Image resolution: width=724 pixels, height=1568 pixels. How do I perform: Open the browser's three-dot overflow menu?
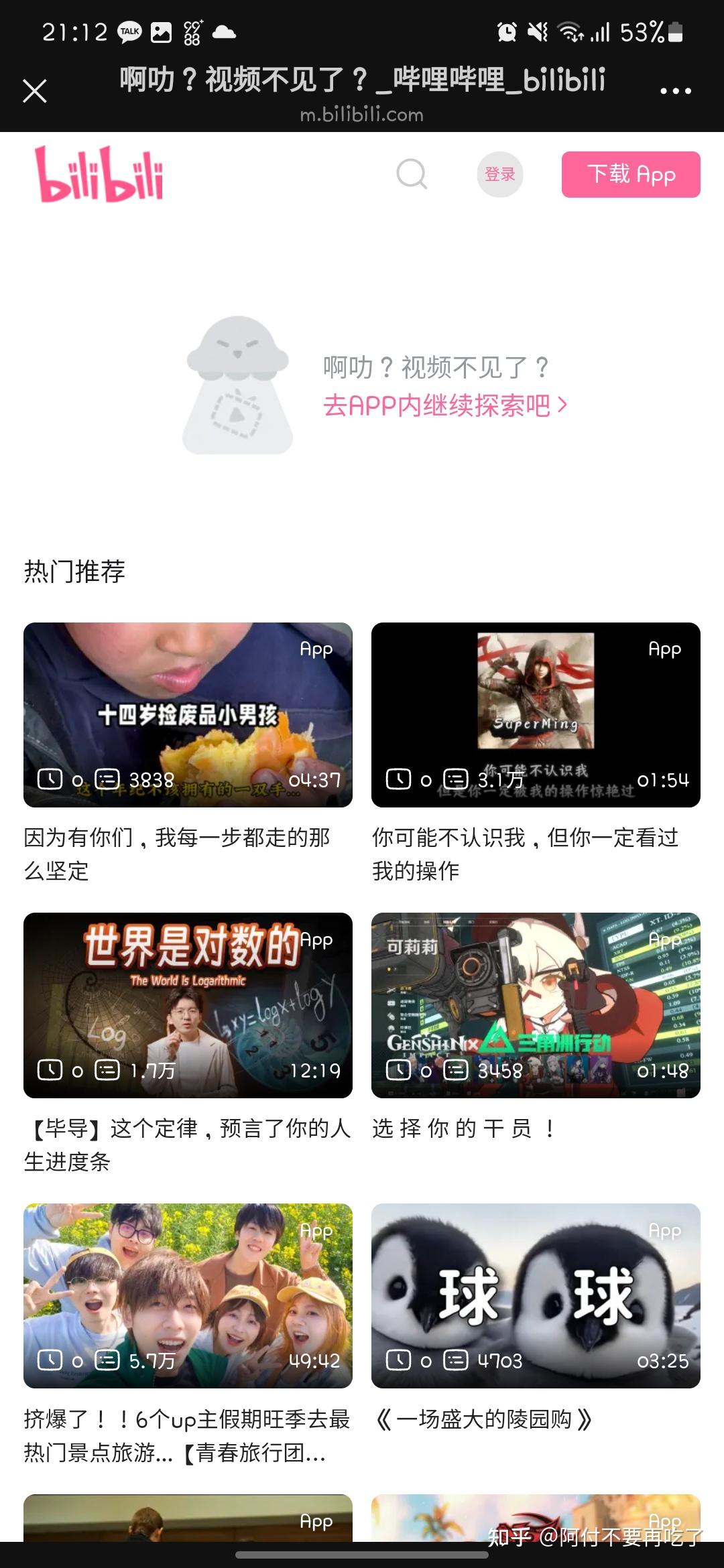point(675,91)
